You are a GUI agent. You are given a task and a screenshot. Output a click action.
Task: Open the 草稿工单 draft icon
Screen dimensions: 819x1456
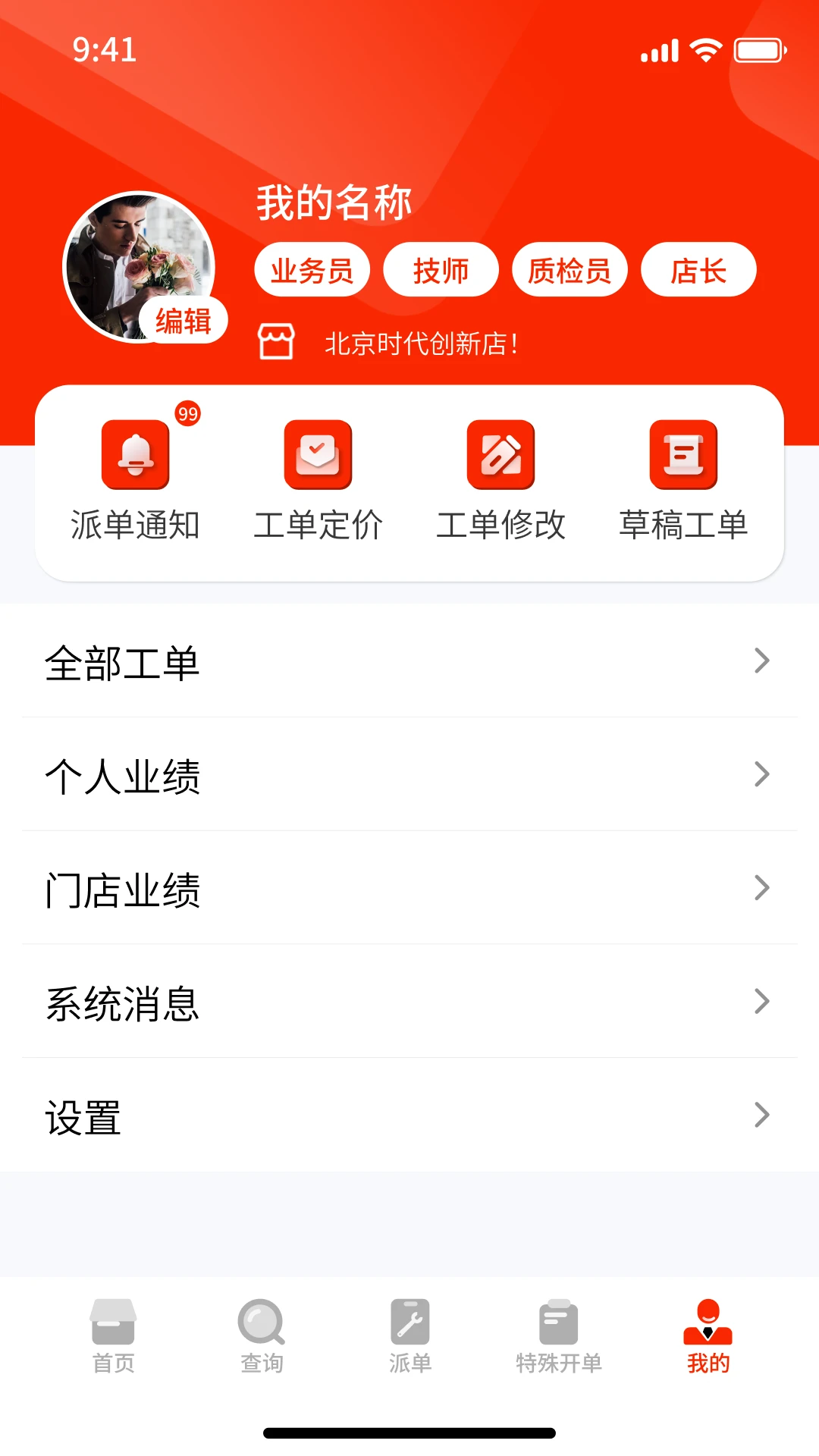click(684, 455)
